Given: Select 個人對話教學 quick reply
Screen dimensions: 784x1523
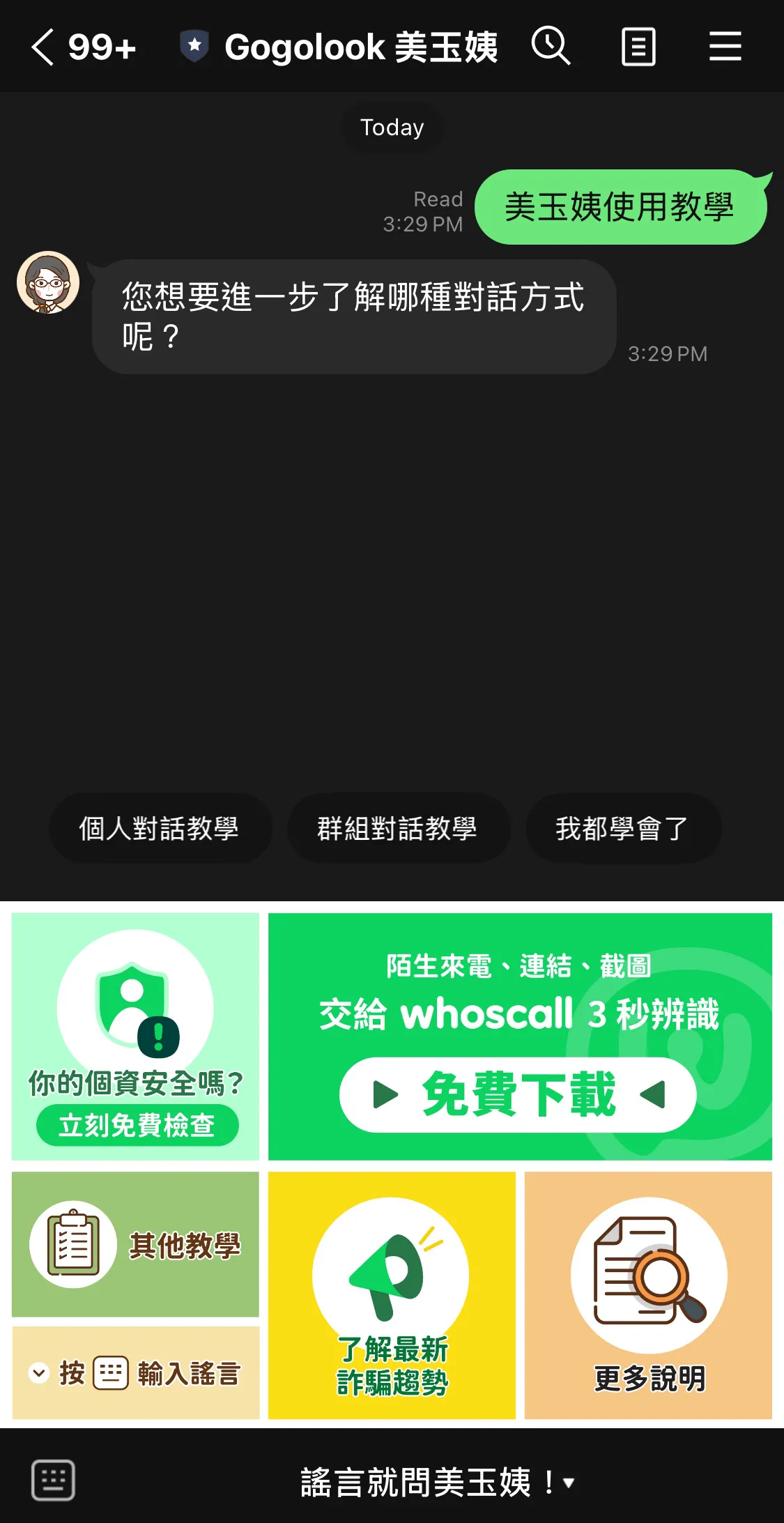Looking at the screenshot, I should (x=159, y=829).
